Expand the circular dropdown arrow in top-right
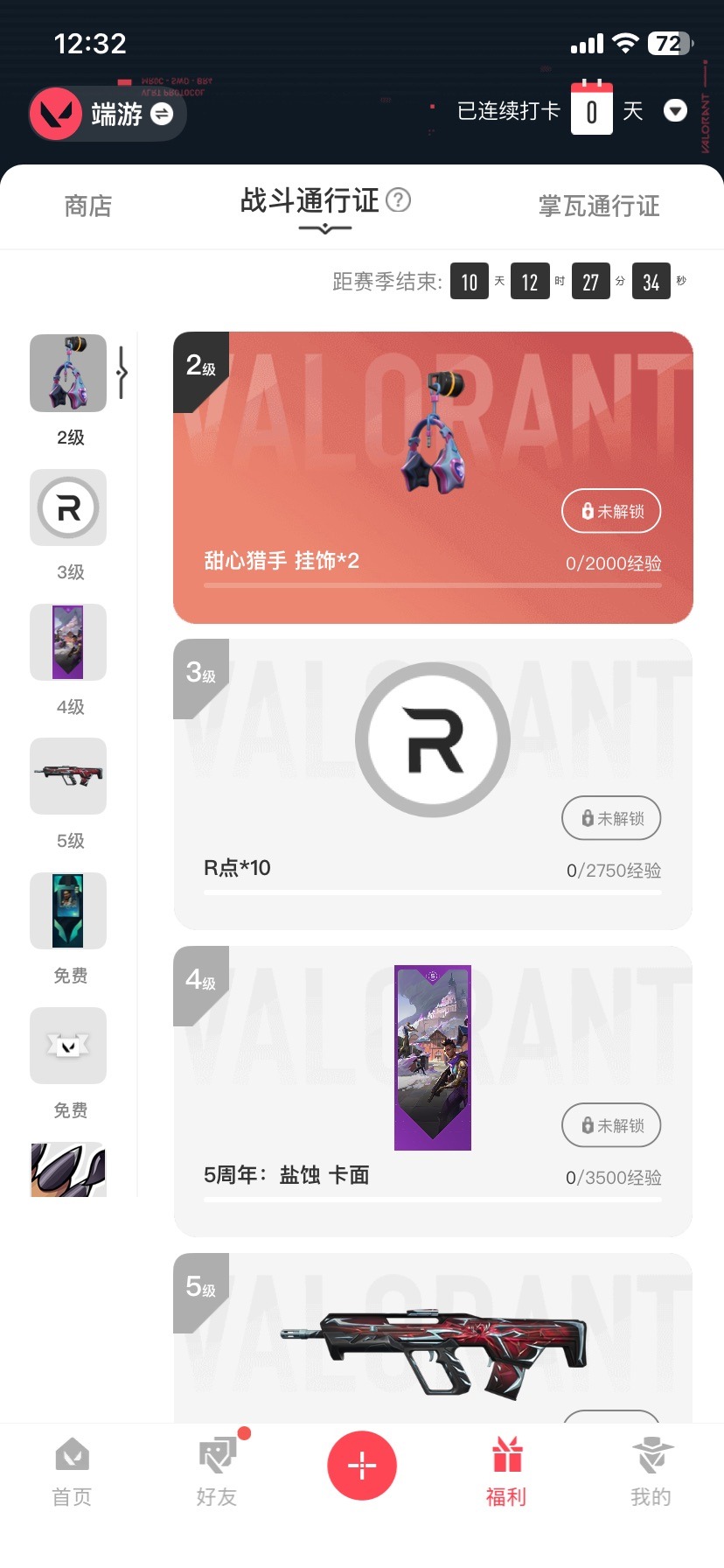The image size is (724, 1568). pos(675,111)
